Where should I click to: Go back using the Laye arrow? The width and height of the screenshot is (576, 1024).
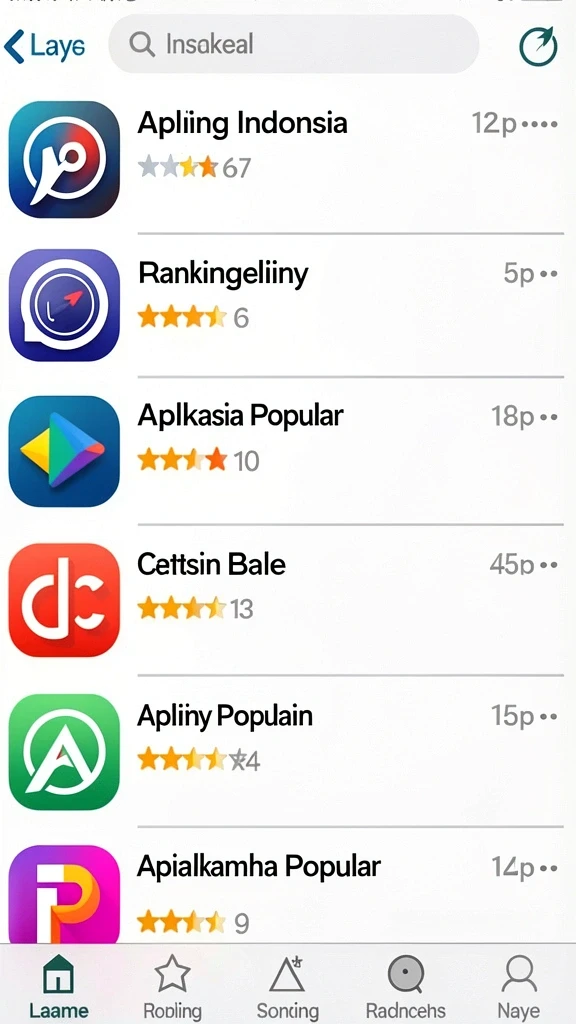point(44,46)
